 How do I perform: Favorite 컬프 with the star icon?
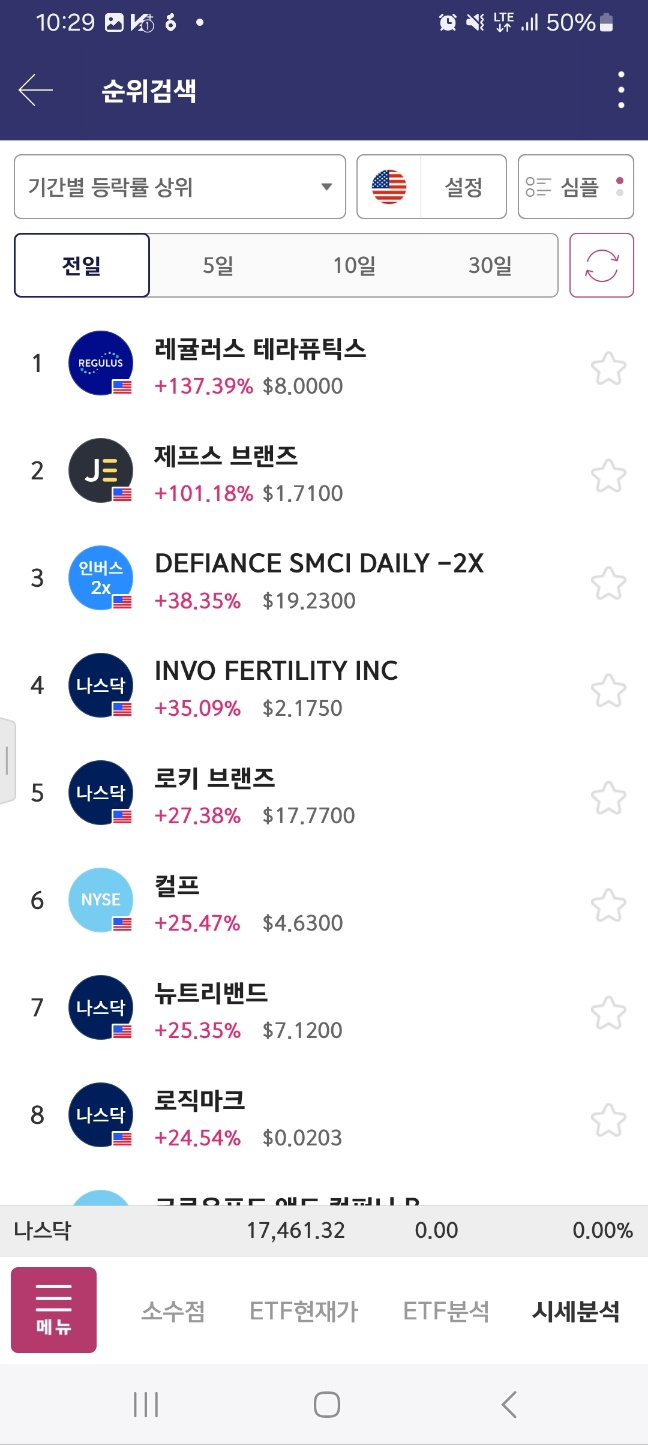(608, 905)
